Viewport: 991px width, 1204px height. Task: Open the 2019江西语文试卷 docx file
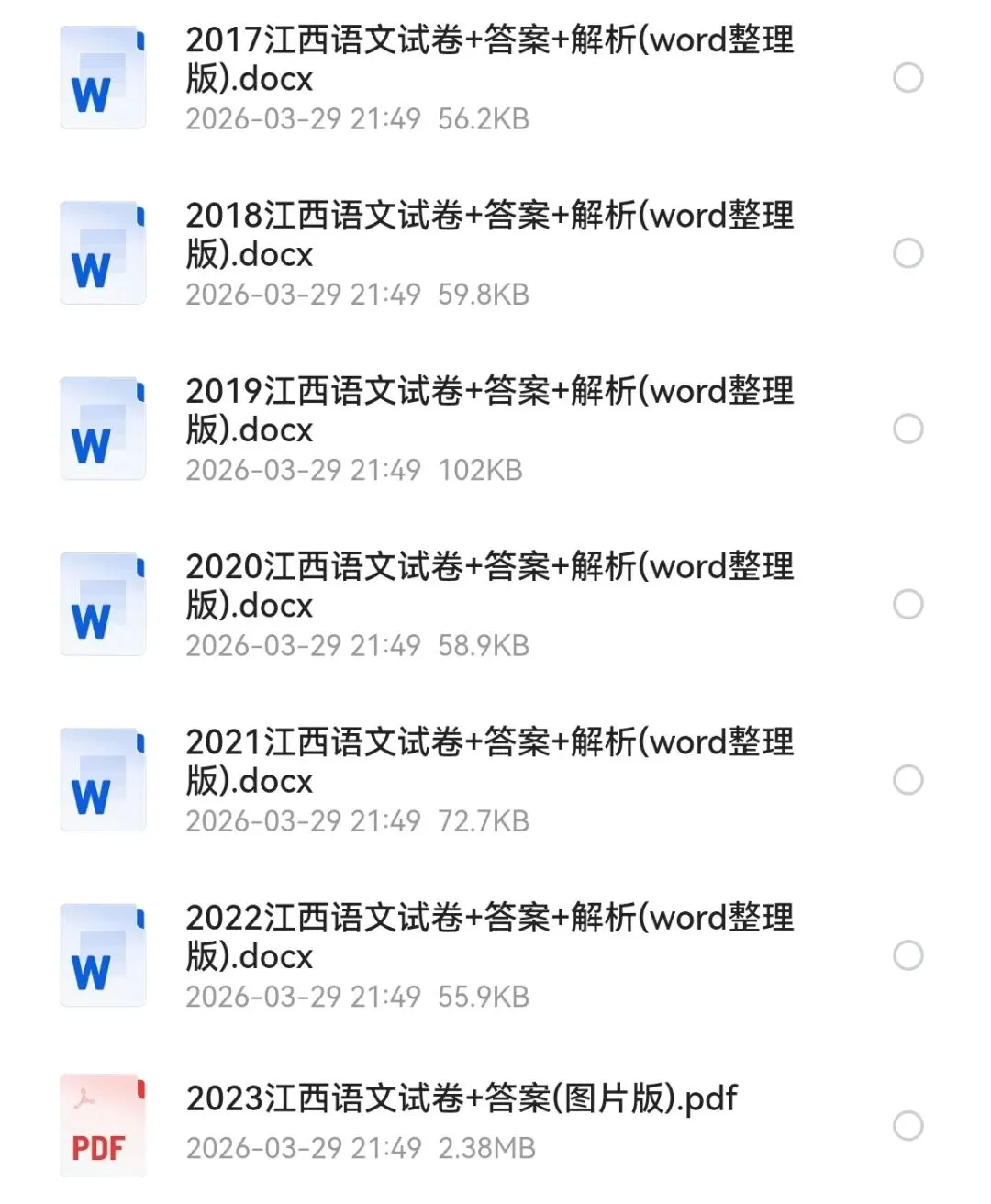489,409
